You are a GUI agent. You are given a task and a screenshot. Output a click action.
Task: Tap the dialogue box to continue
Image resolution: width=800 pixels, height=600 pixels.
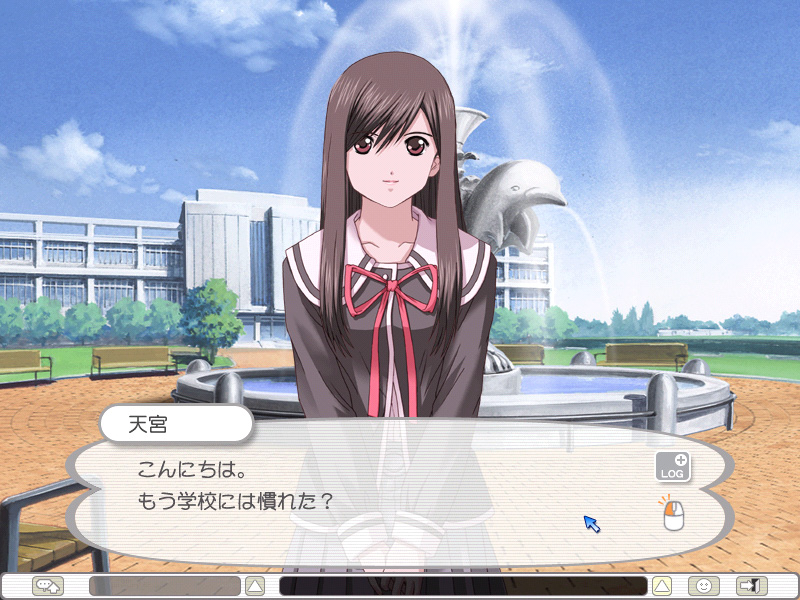[x=400, y=493]
